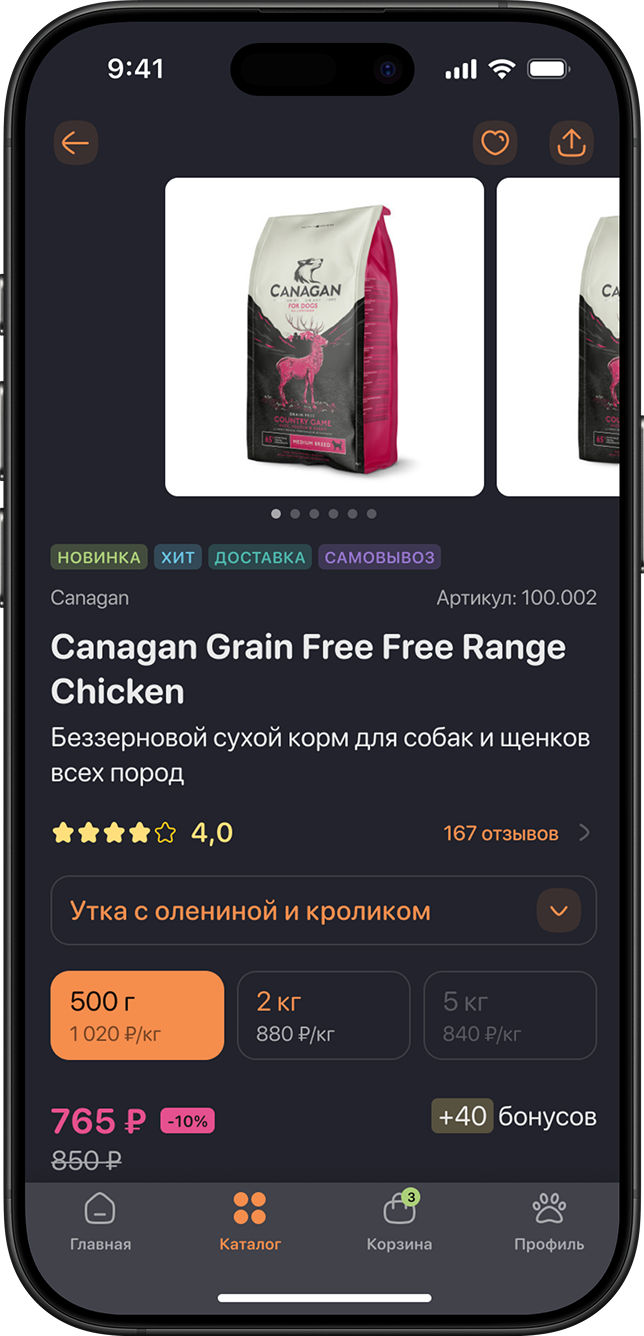This screenshot has width=644, height=1336.
Task: Tap the НОВИНКА tag chip
Action: (x=99, y=557)
